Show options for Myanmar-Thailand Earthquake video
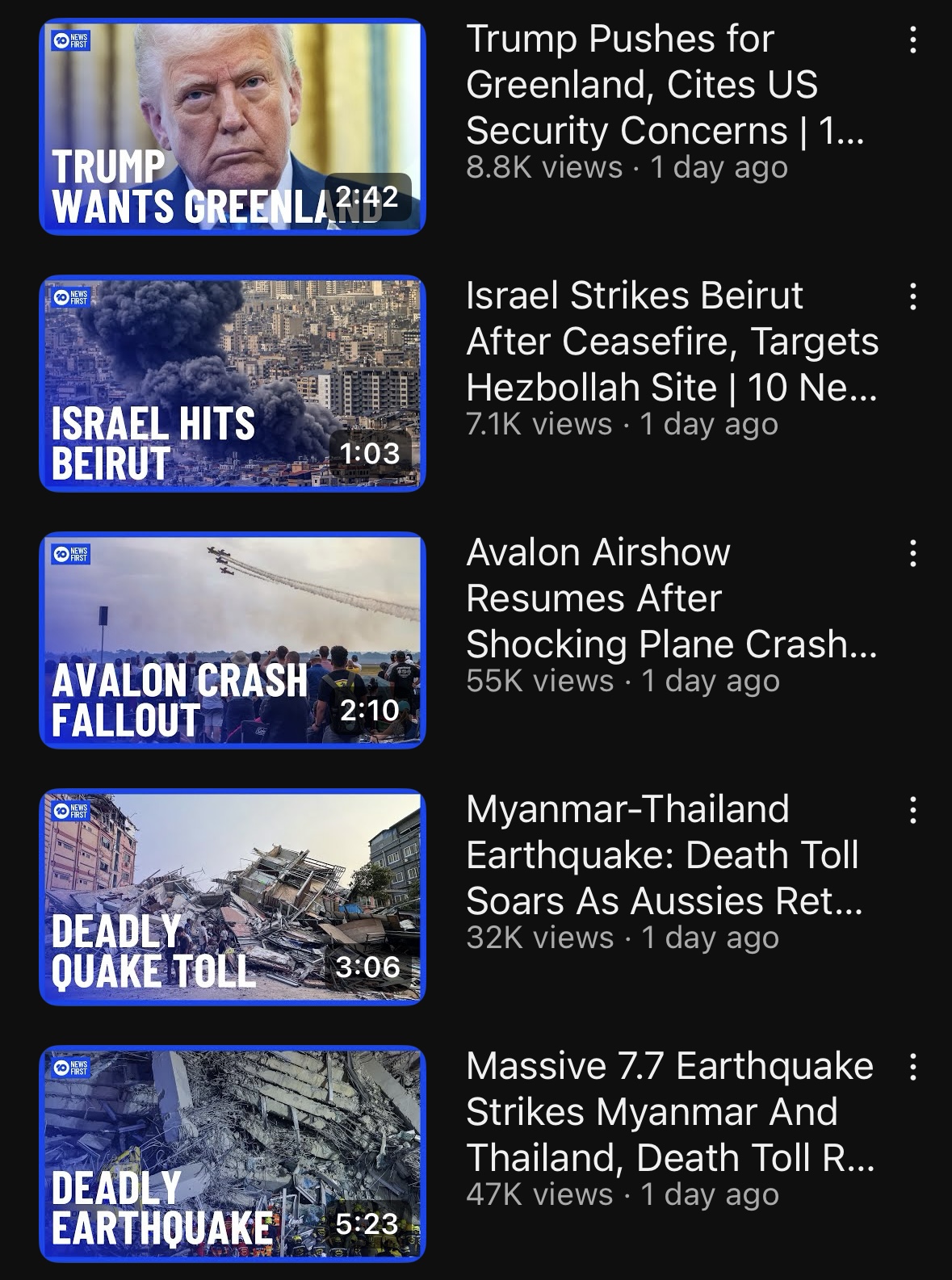 tap(912, 809)
